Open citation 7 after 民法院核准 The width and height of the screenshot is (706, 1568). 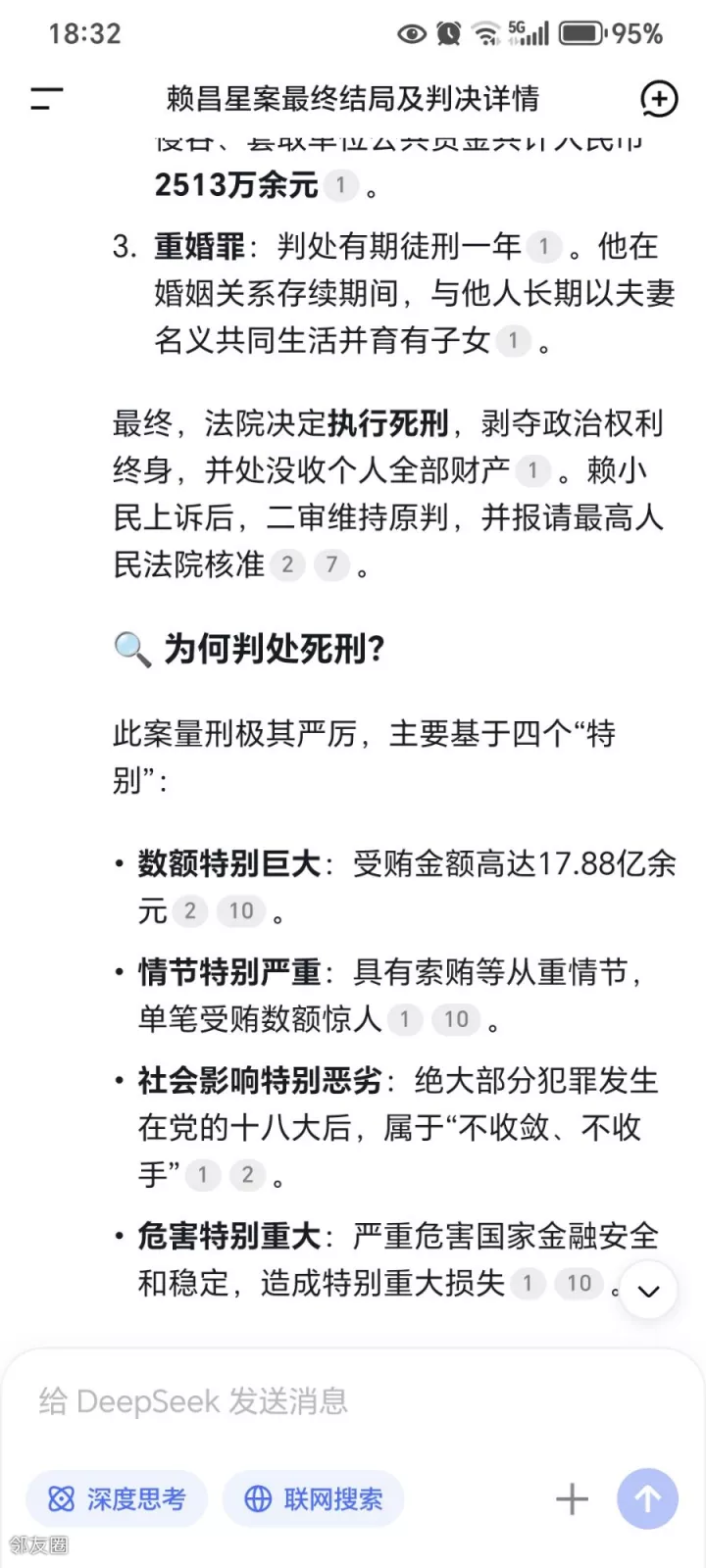331,564
